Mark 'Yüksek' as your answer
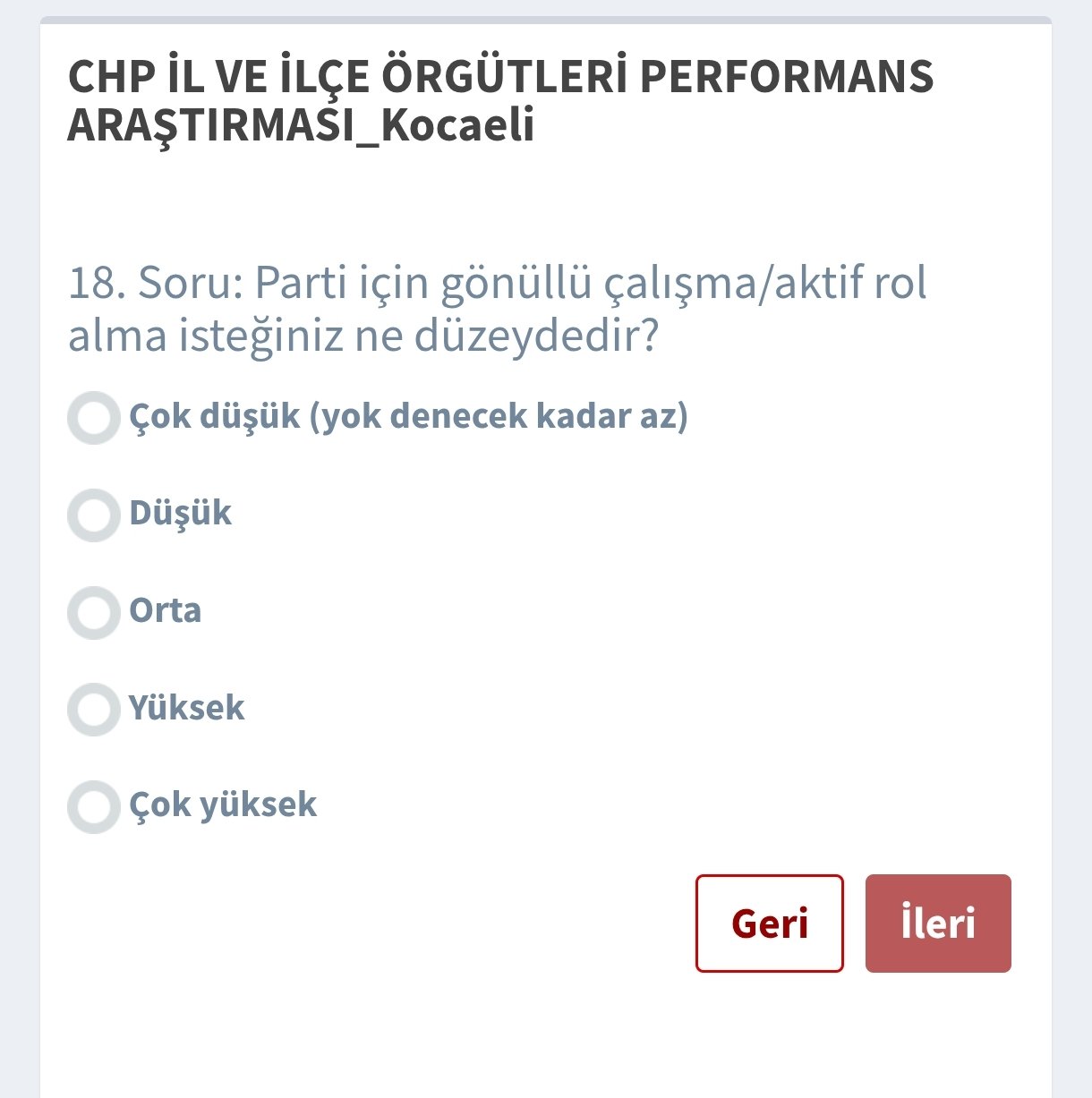The image size is (1092, 1098). click(94, 710)
